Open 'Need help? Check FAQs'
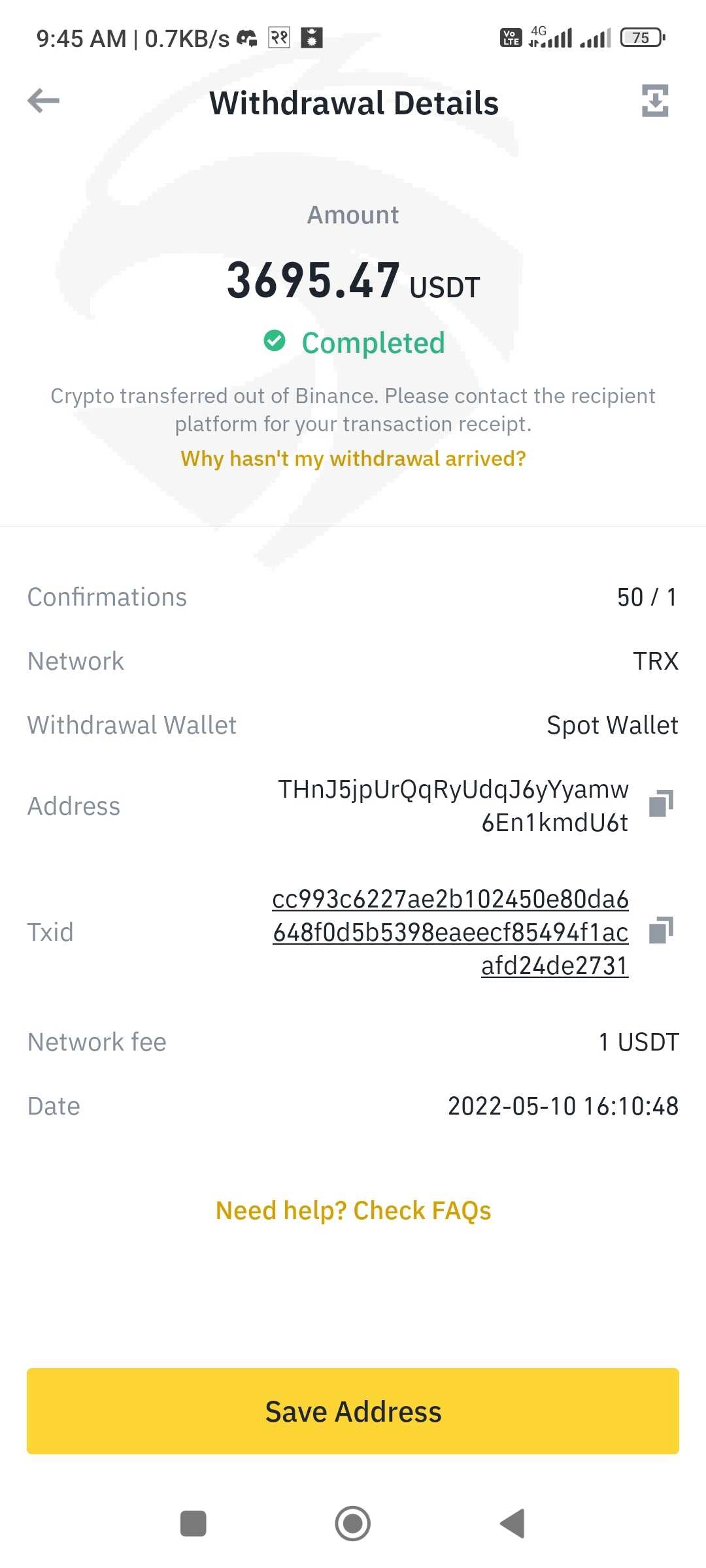706x1568 pixels. pos(353,1211)
